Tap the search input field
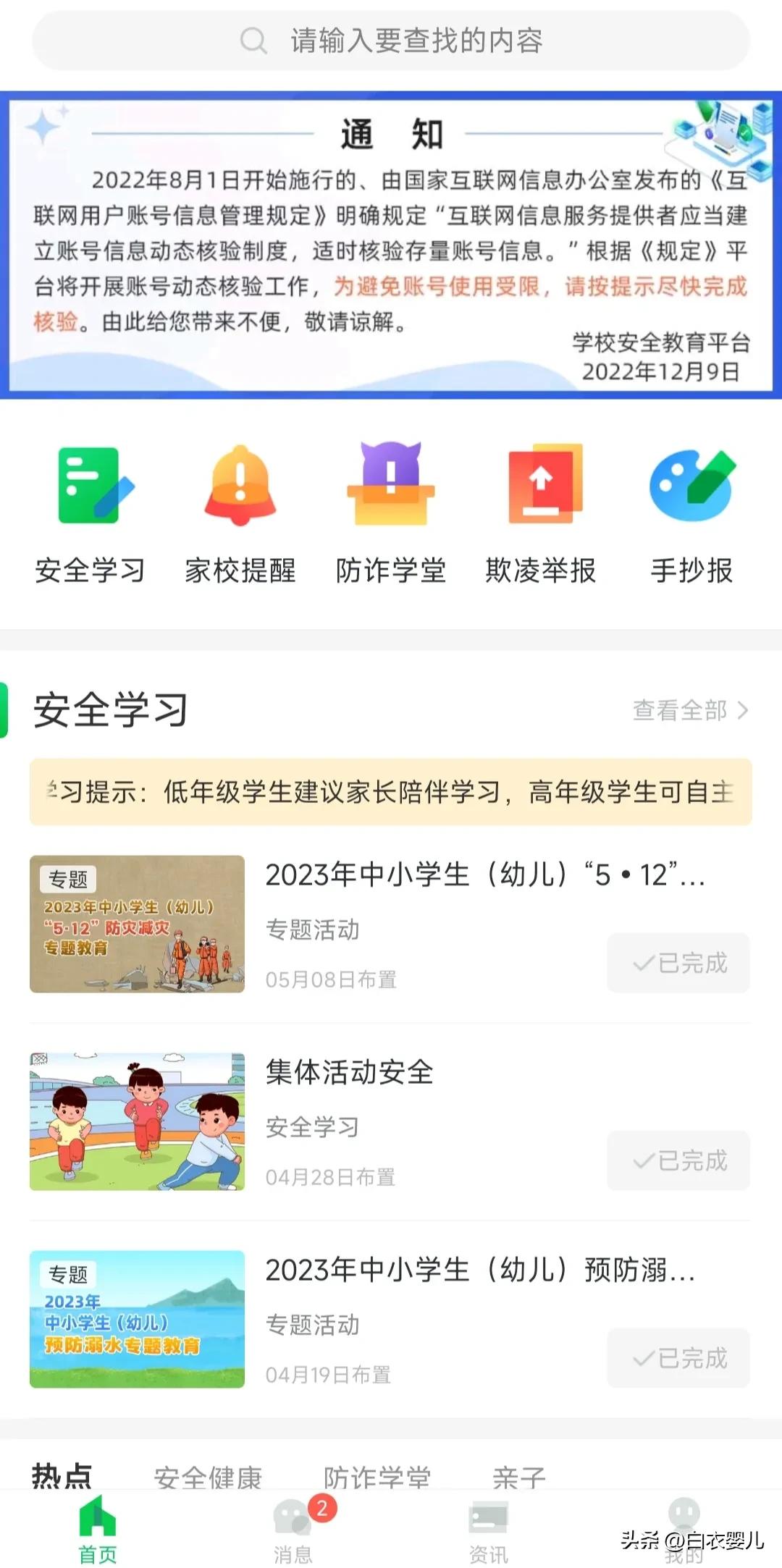Image resolution: width=782 pixels, height=1568 pixels. pos(434,41)
